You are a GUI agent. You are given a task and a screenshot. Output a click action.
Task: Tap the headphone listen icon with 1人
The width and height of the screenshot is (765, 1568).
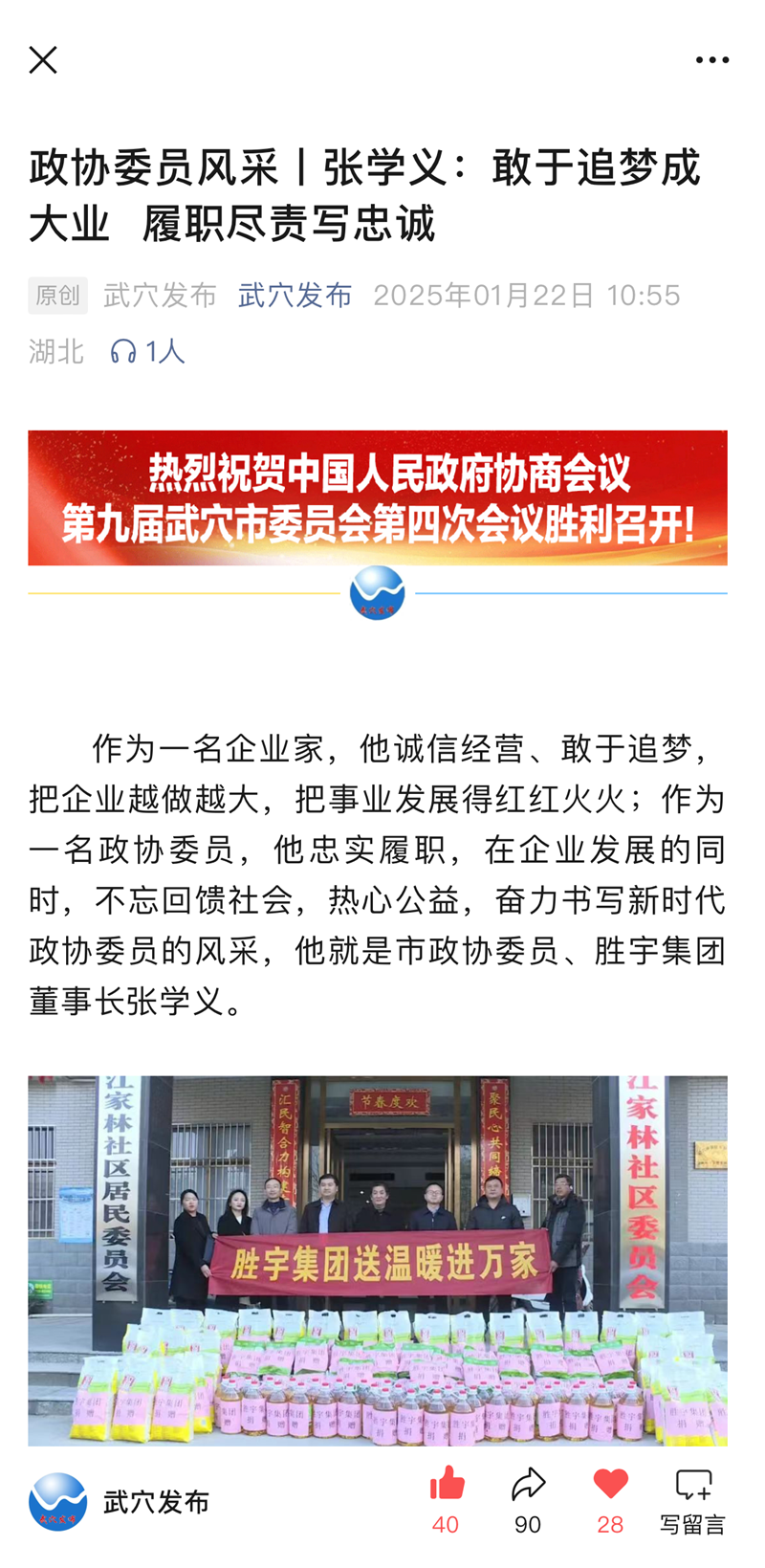point(146,351)
